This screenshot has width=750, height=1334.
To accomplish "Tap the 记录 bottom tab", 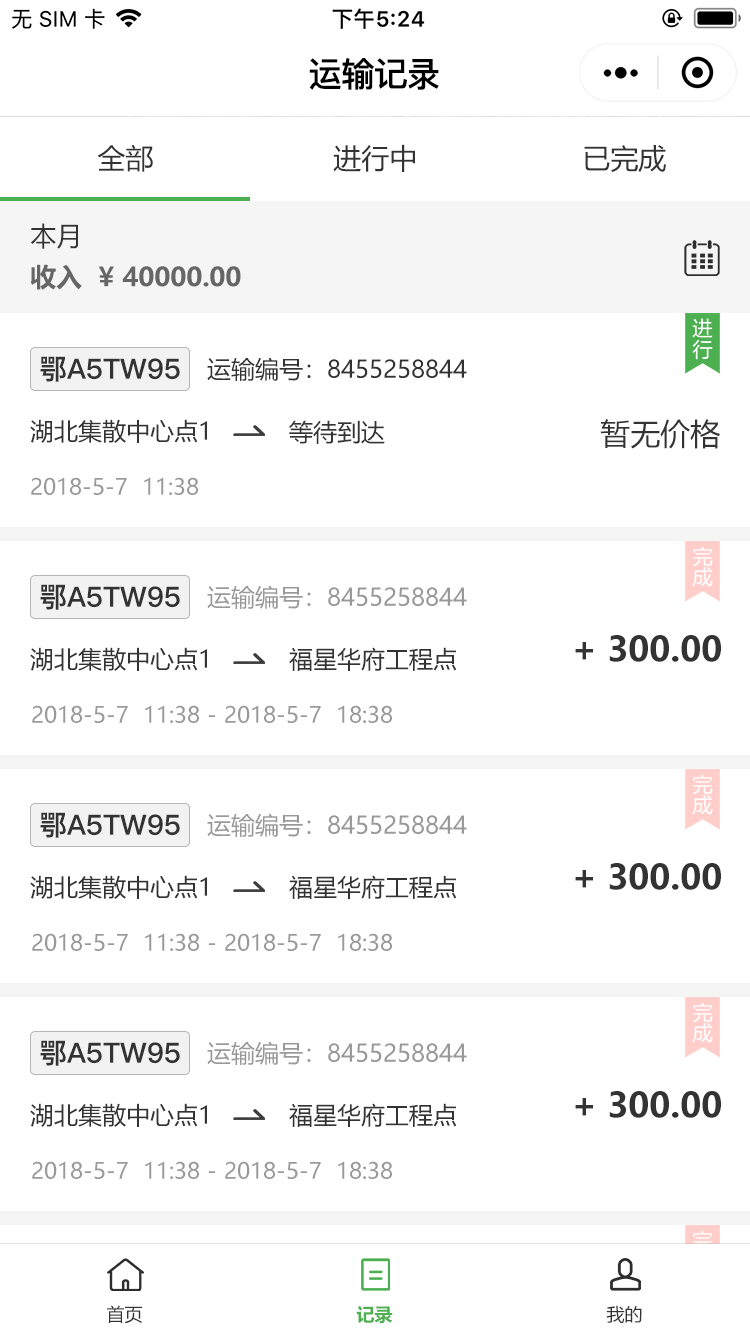I will point(375,1290).
